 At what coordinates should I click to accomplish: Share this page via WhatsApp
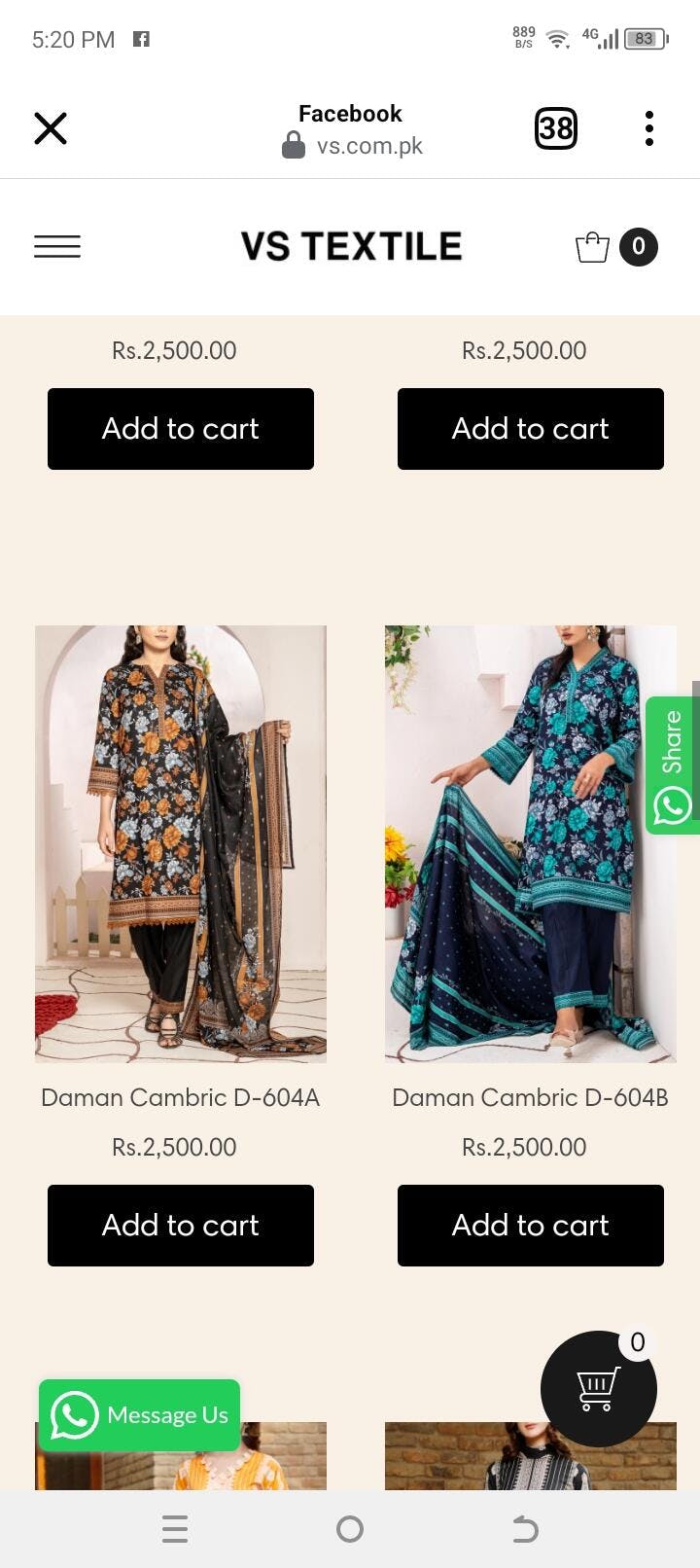point(673,766)
